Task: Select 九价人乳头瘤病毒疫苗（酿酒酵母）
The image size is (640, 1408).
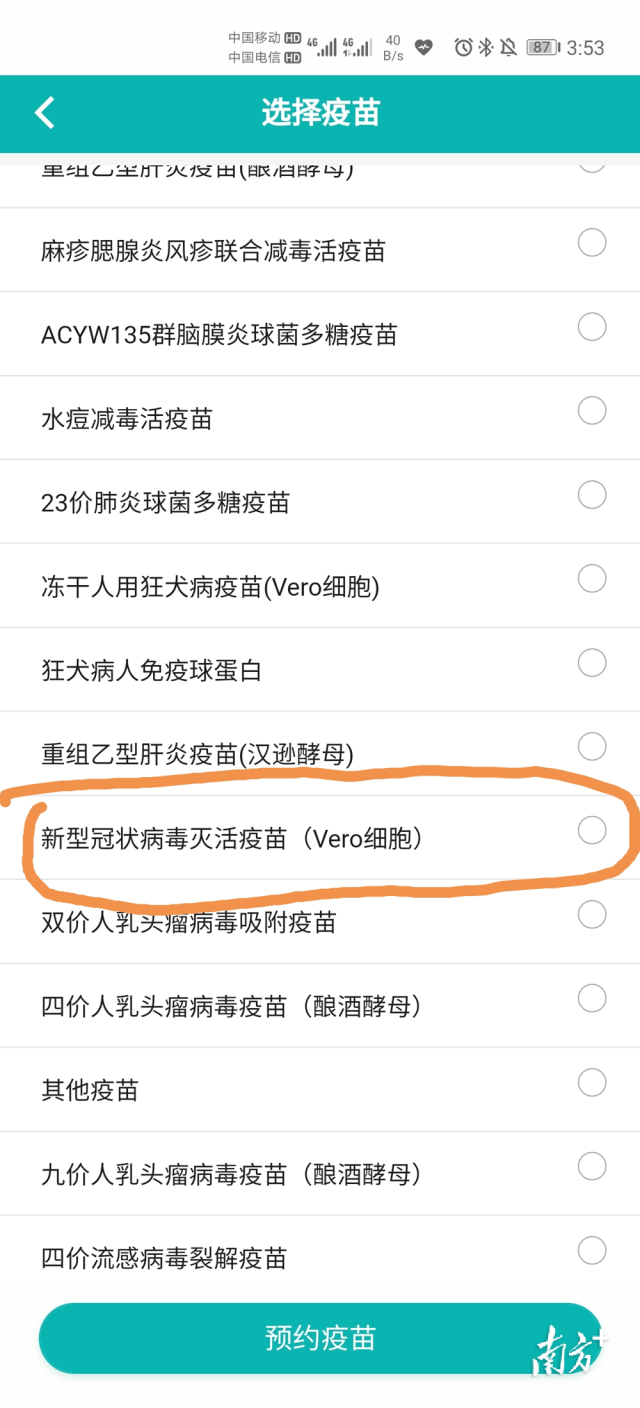Action: [x=592, y=1167]
